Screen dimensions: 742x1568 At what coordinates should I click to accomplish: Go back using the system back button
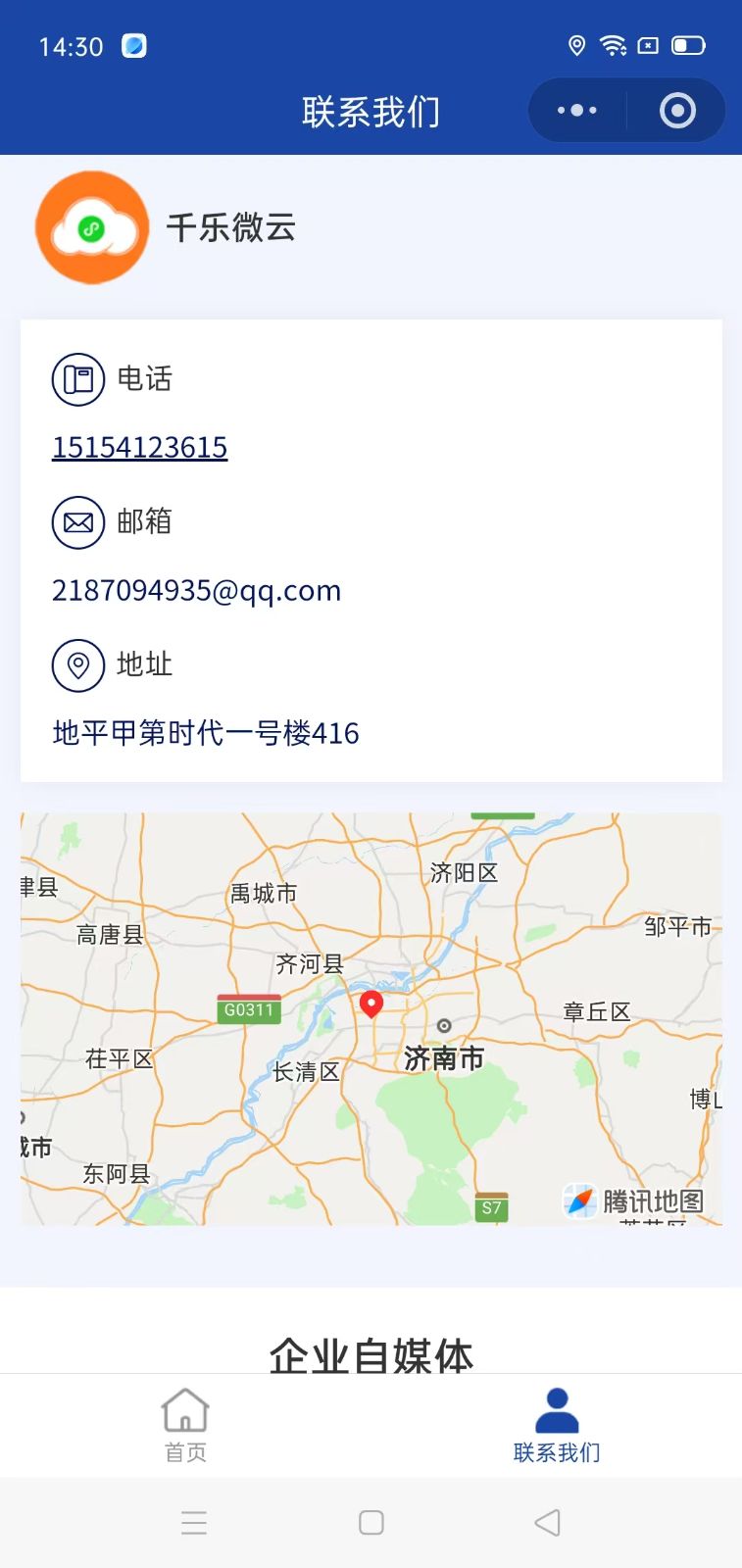point(547,1522)
